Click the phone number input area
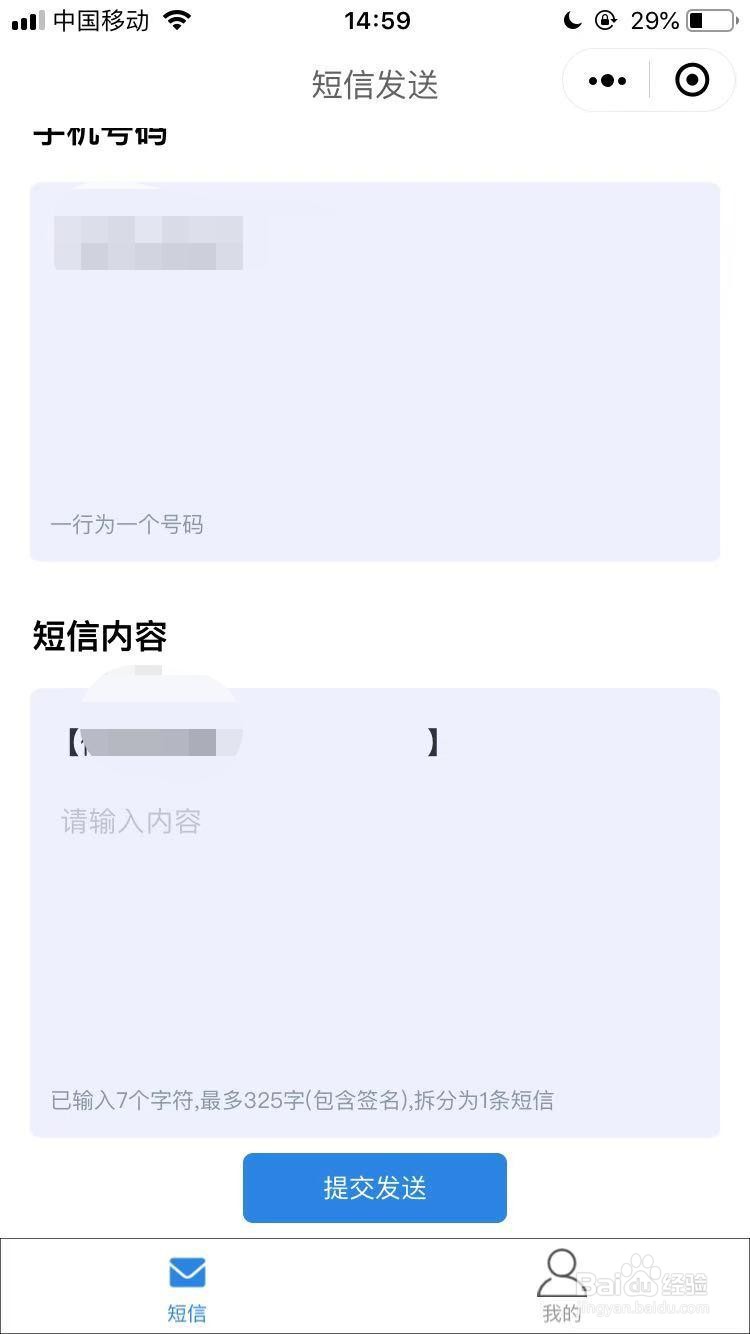750x1334 pixels. coord(374,370)
